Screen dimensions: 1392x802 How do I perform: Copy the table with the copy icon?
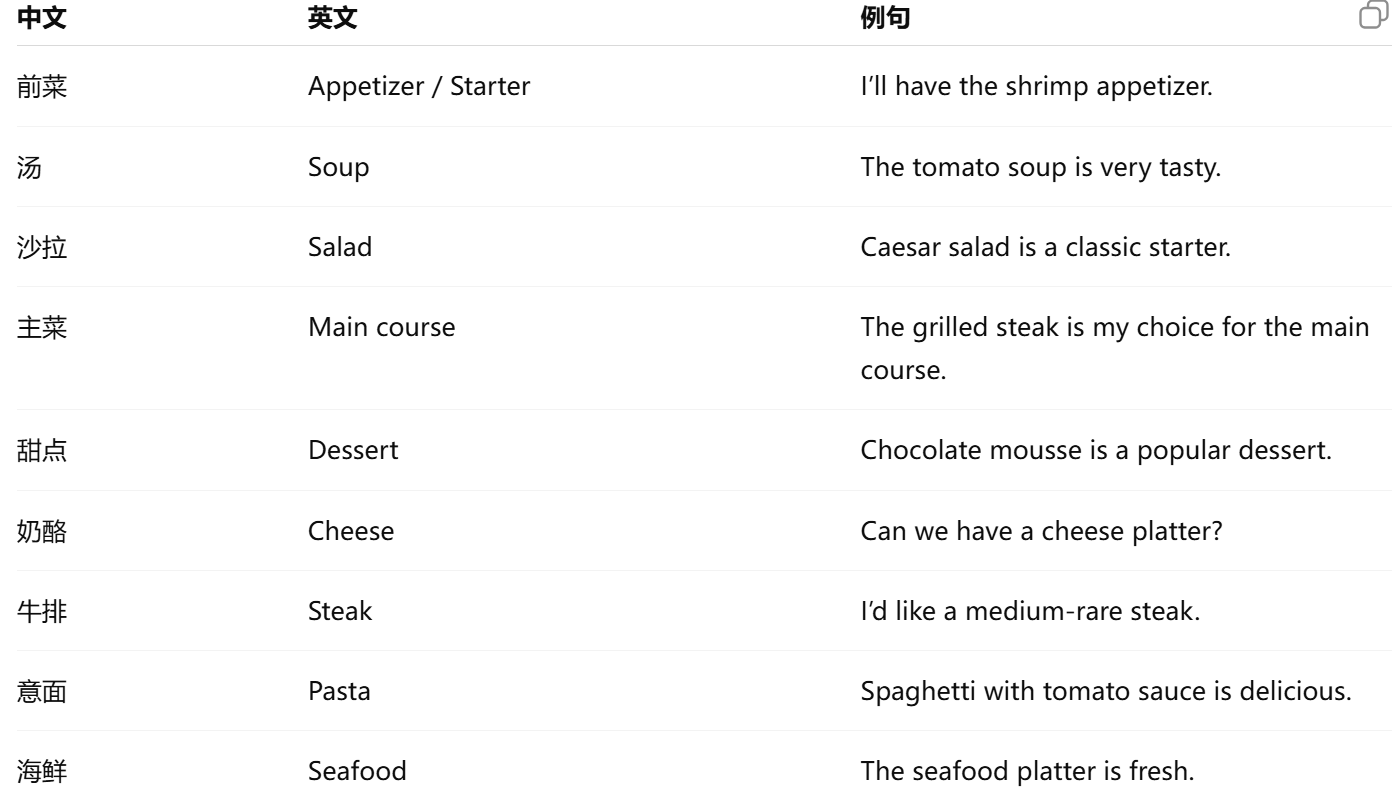(1370, 16)
